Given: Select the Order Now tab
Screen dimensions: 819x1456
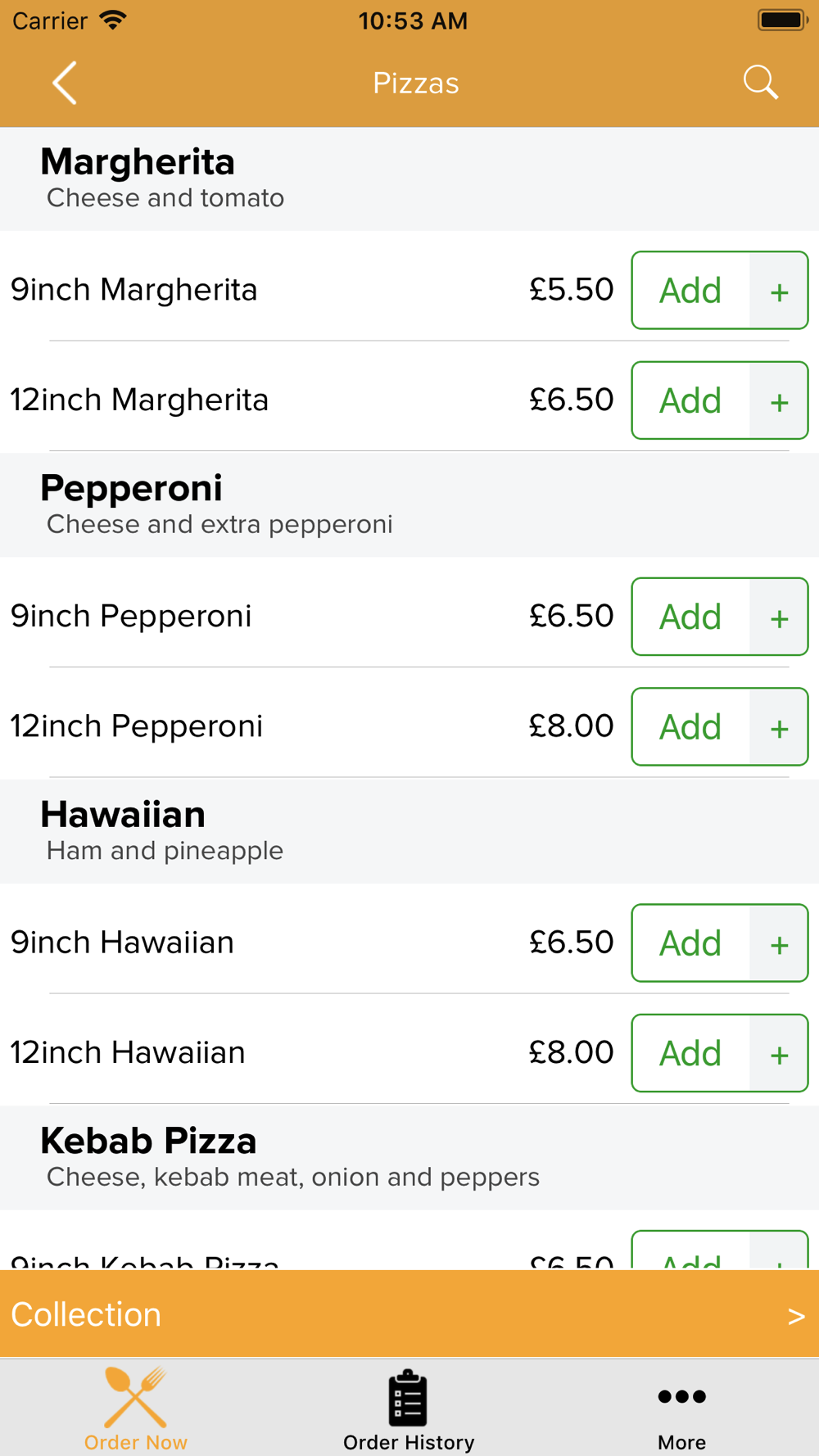Looking at the screenshot, I should pyautogui.click(x=136, y=1410).
